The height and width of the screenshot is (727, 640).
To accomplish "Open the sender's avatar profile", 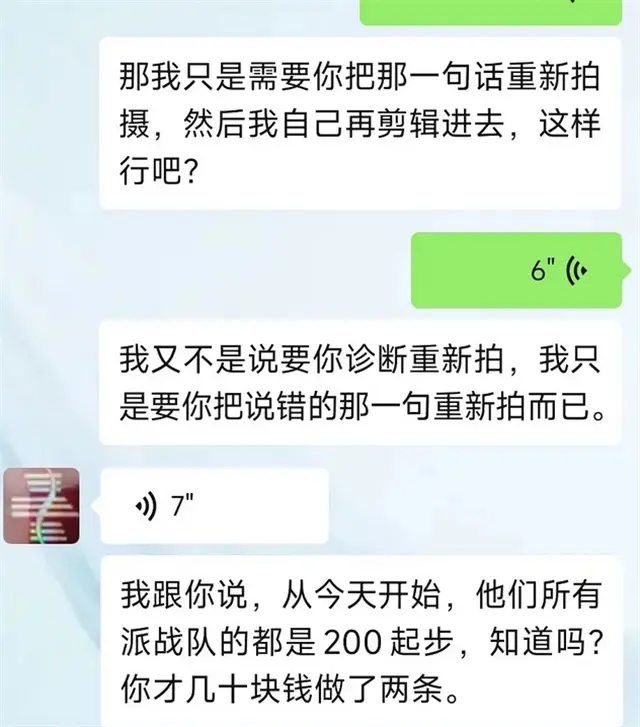I will [x=41, y=504].
